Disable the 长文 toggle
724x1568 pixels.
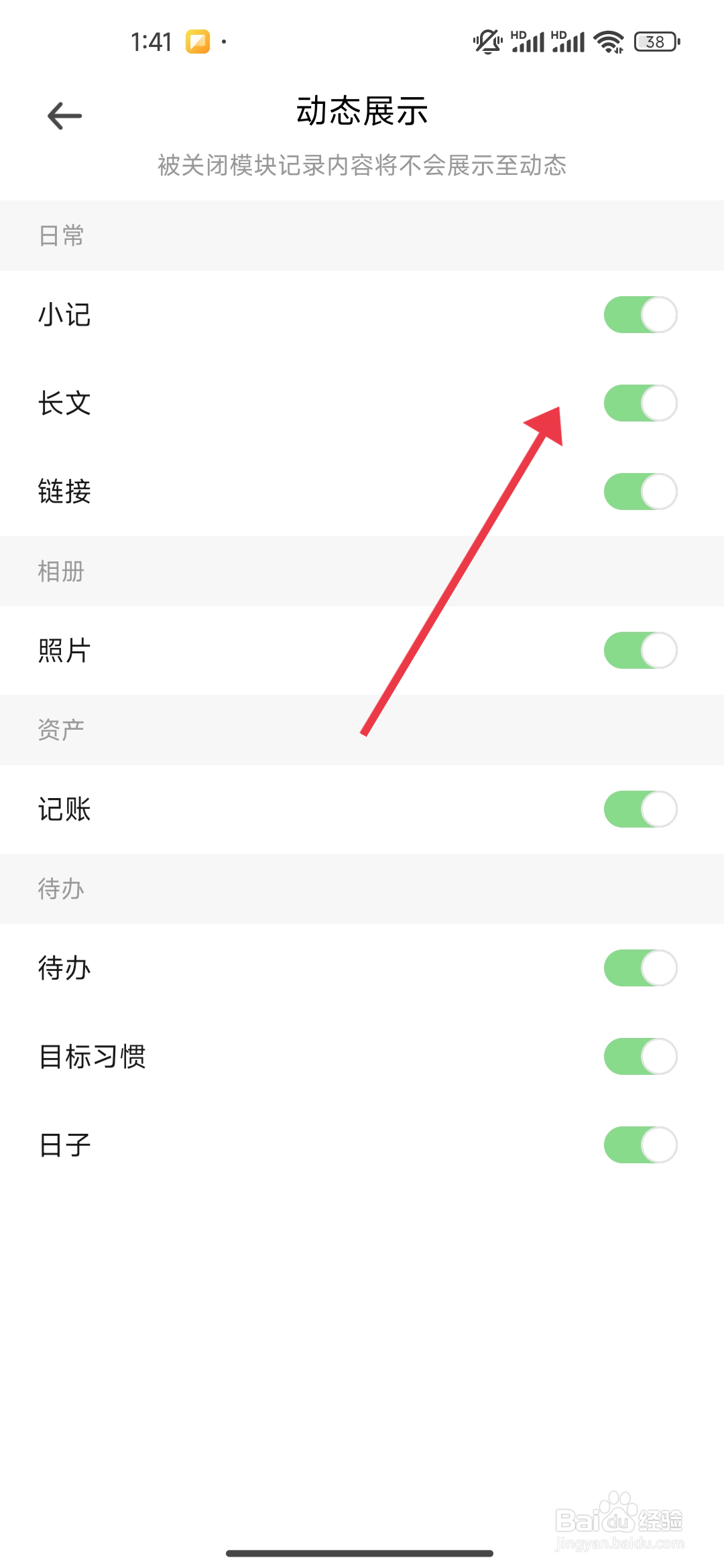[640, 403]
